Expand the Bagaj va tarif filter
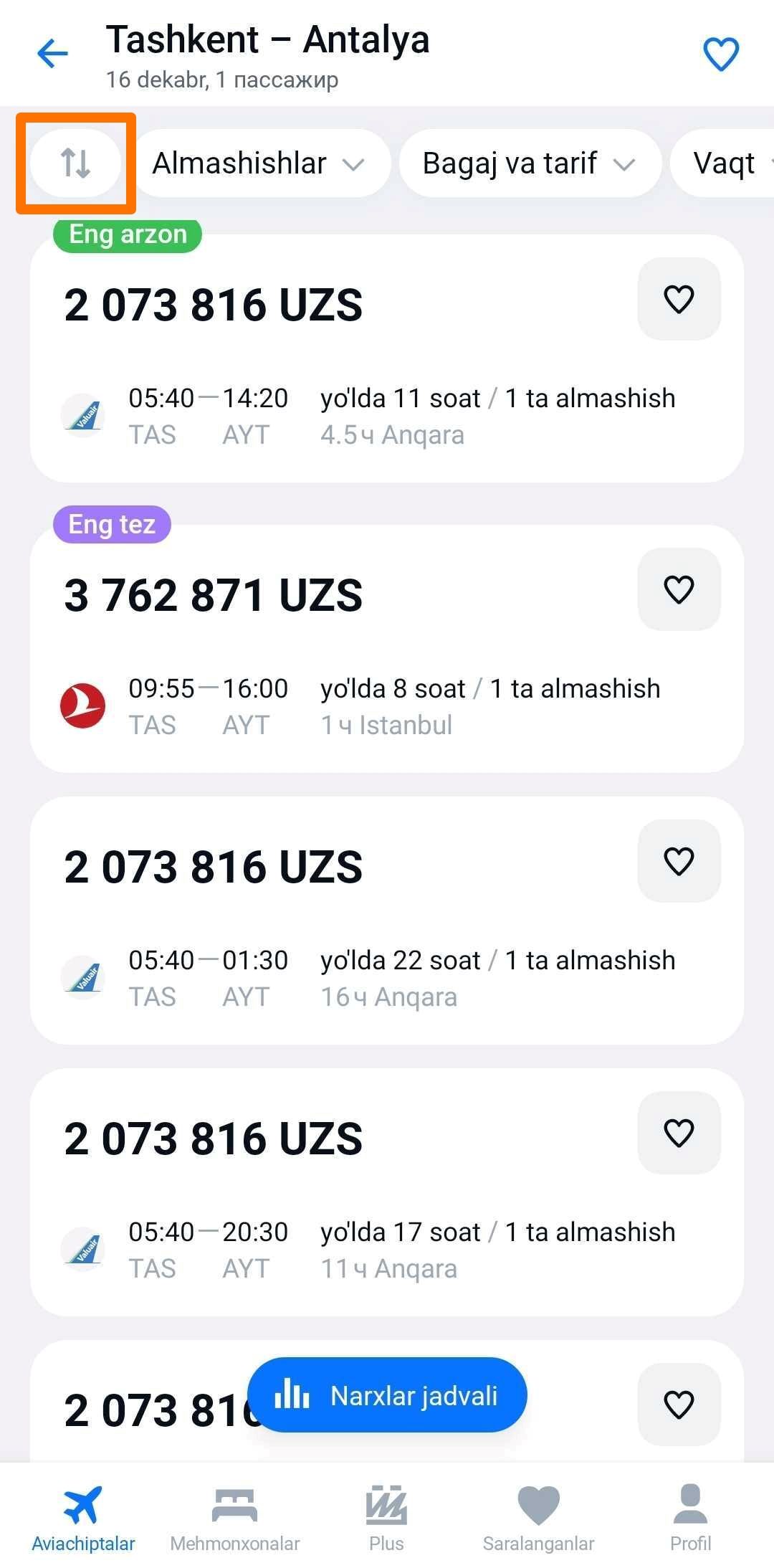This screenshot has height=1568, width=774. coord(530,163)
